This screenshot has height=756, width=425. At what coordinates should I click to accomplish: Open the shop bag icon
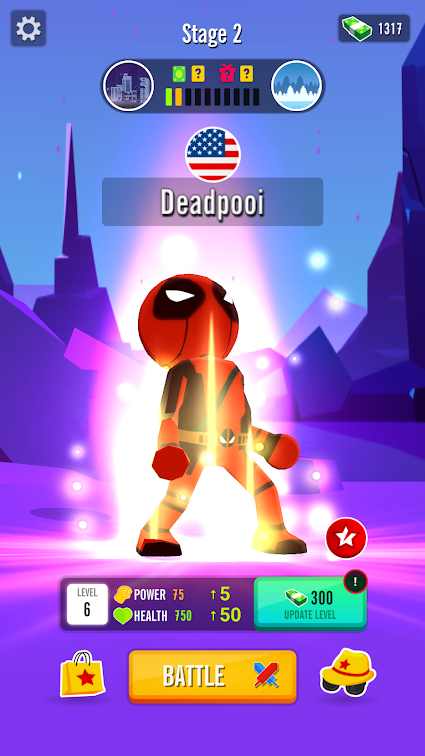click(82, 673)
